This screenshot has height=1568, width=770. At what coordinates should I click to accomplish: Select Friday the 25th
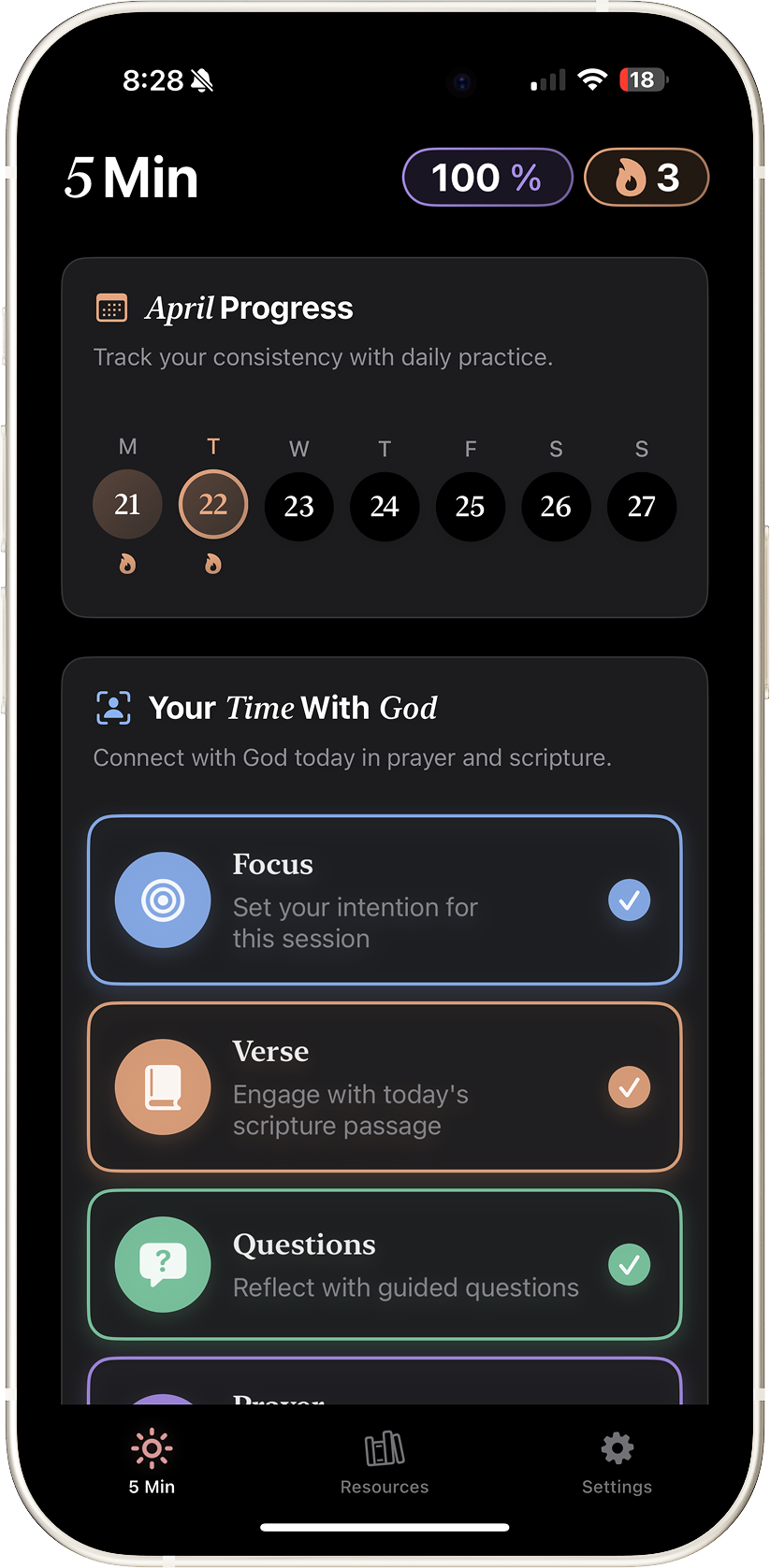tap(470, 507)
